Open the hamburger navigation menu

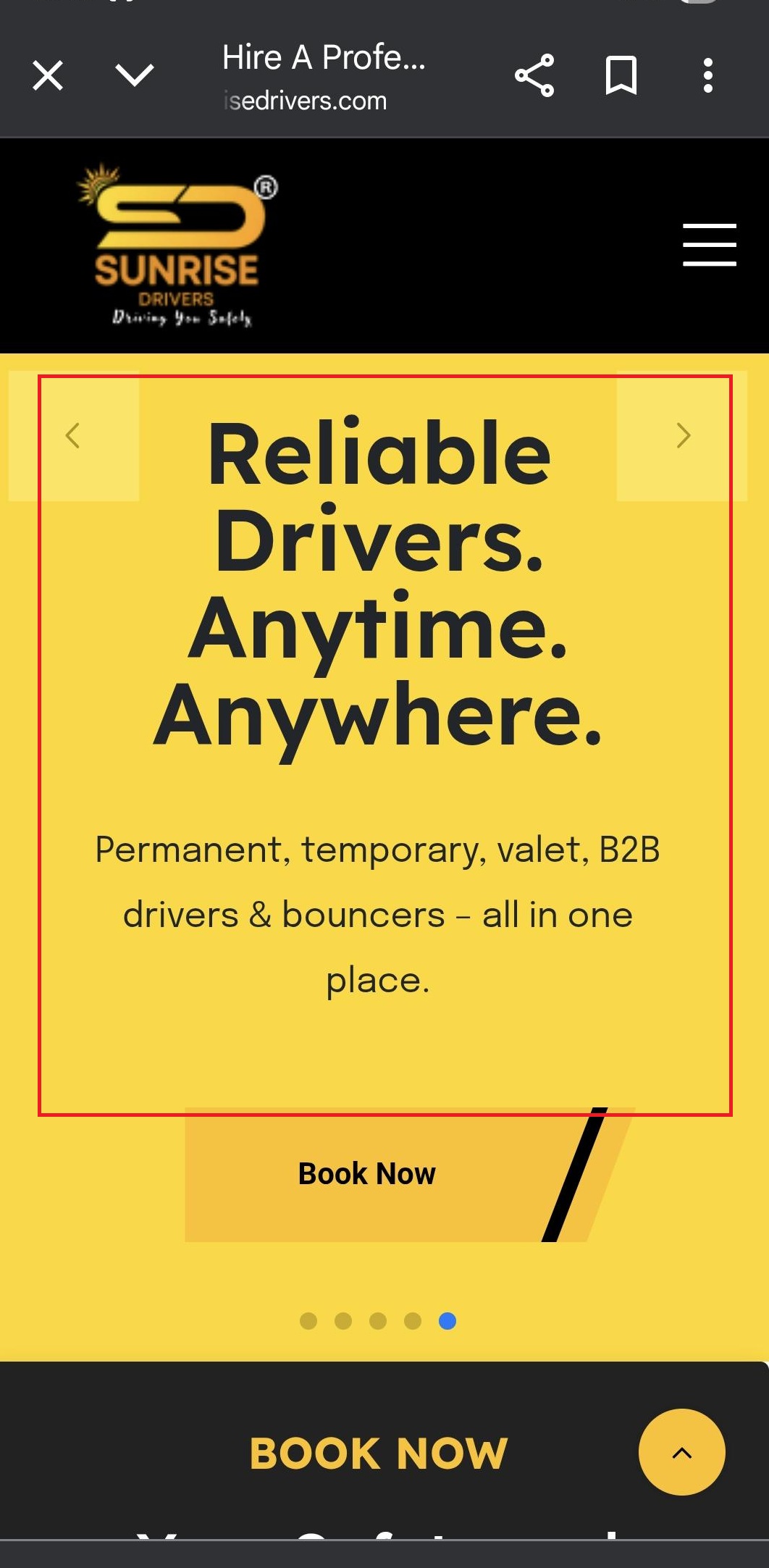point(709,245)
